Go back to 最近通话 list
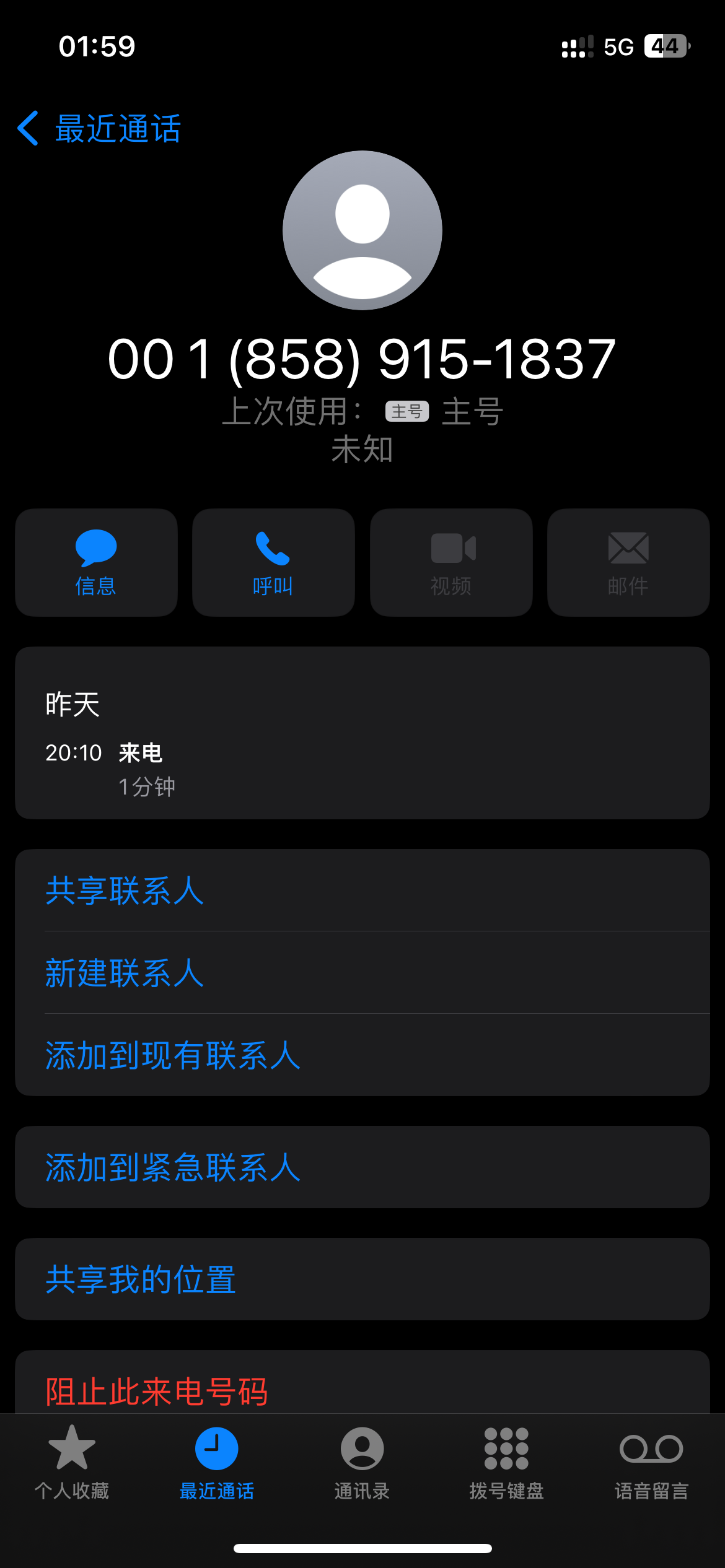Image resolution: width=725 pixels, height=1568 pixels. click(x=99, y=129)
